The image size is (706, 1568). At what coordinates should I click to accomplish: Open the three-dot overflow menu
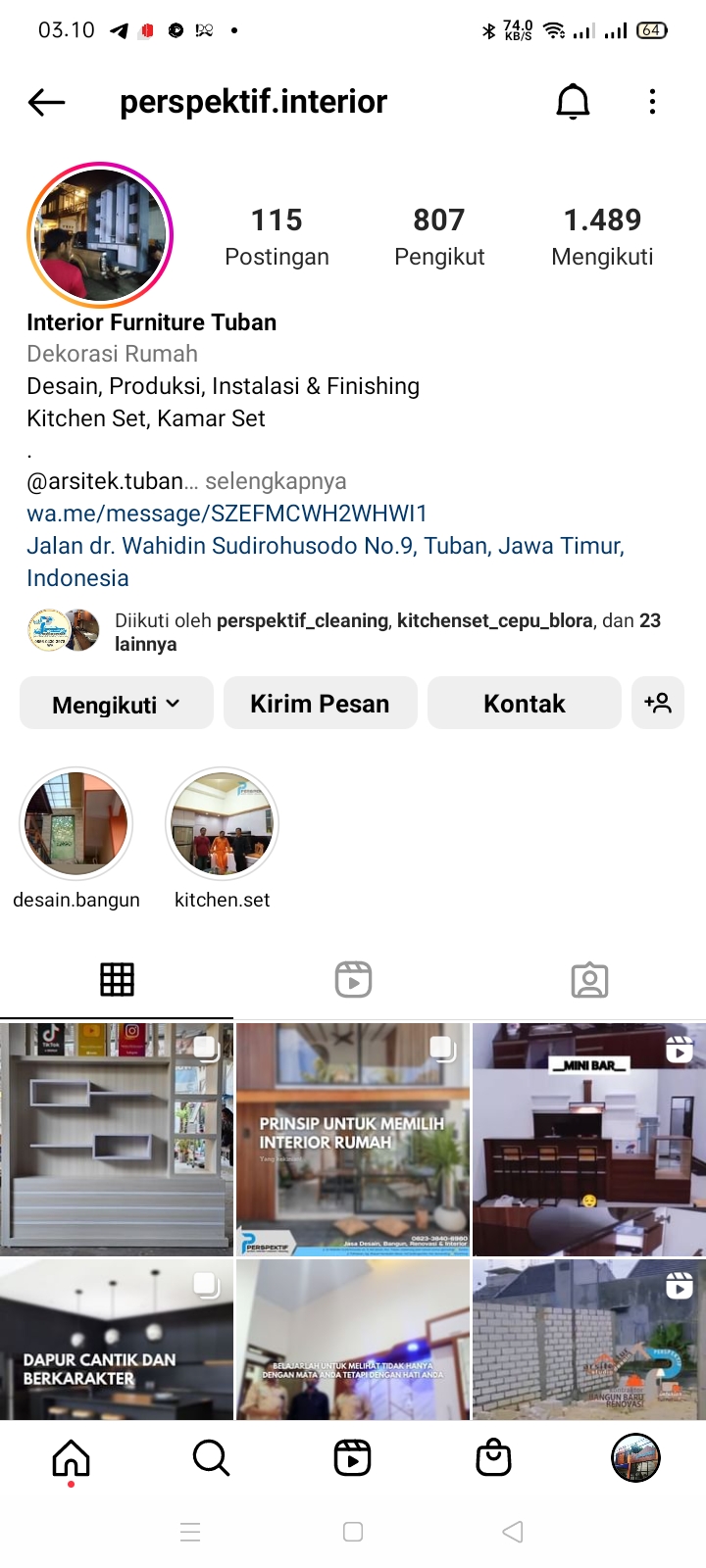pos(652,102)
